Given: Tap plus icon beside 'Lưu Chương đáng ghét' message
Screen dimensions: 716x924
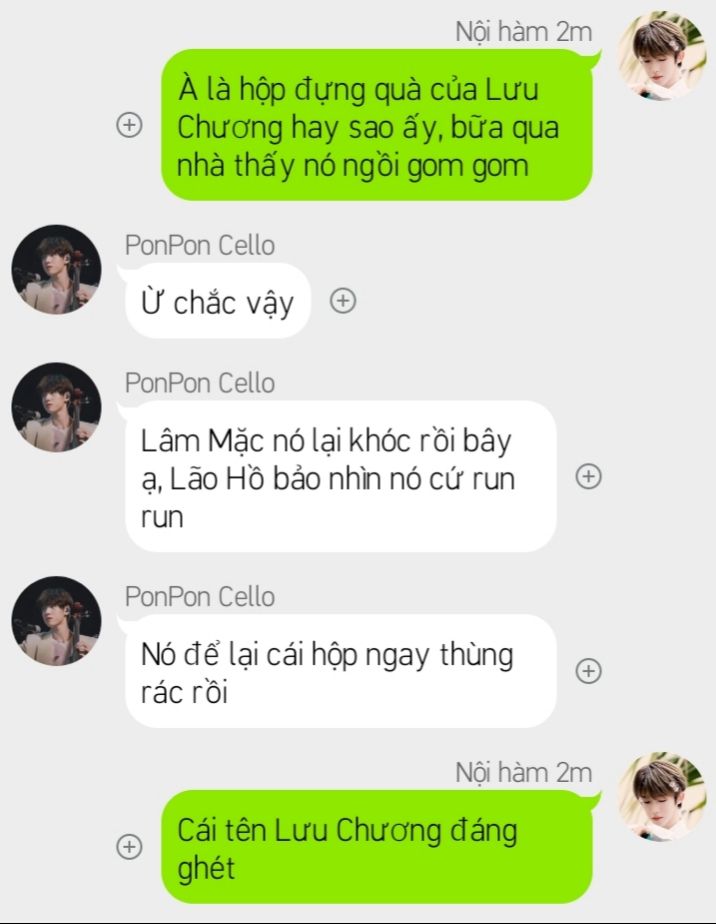Looking at the screenshot, I should (129, 846).
